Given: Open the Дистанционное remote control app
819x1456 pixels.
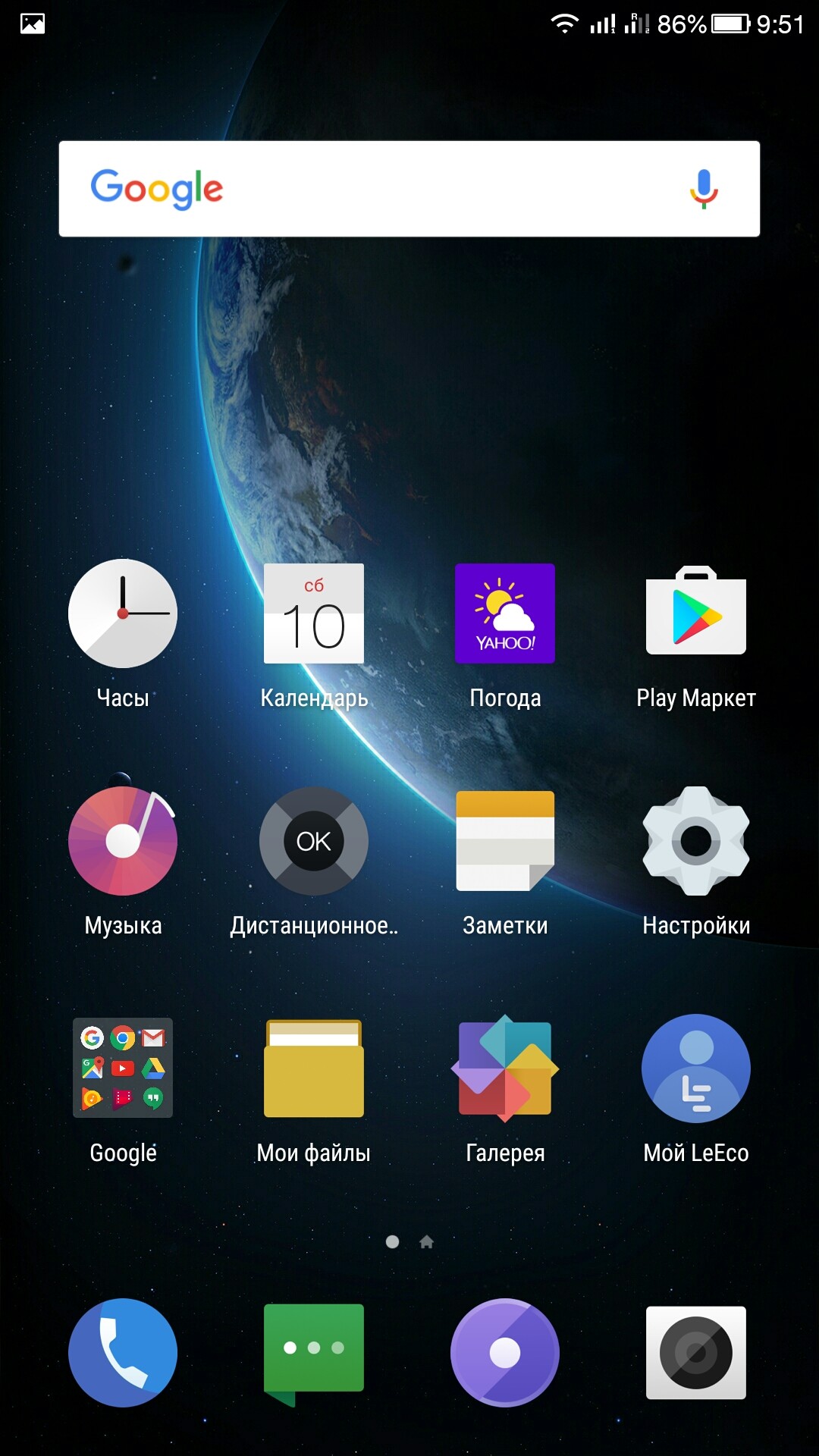Looking at the screenshot, I should 314,841.
